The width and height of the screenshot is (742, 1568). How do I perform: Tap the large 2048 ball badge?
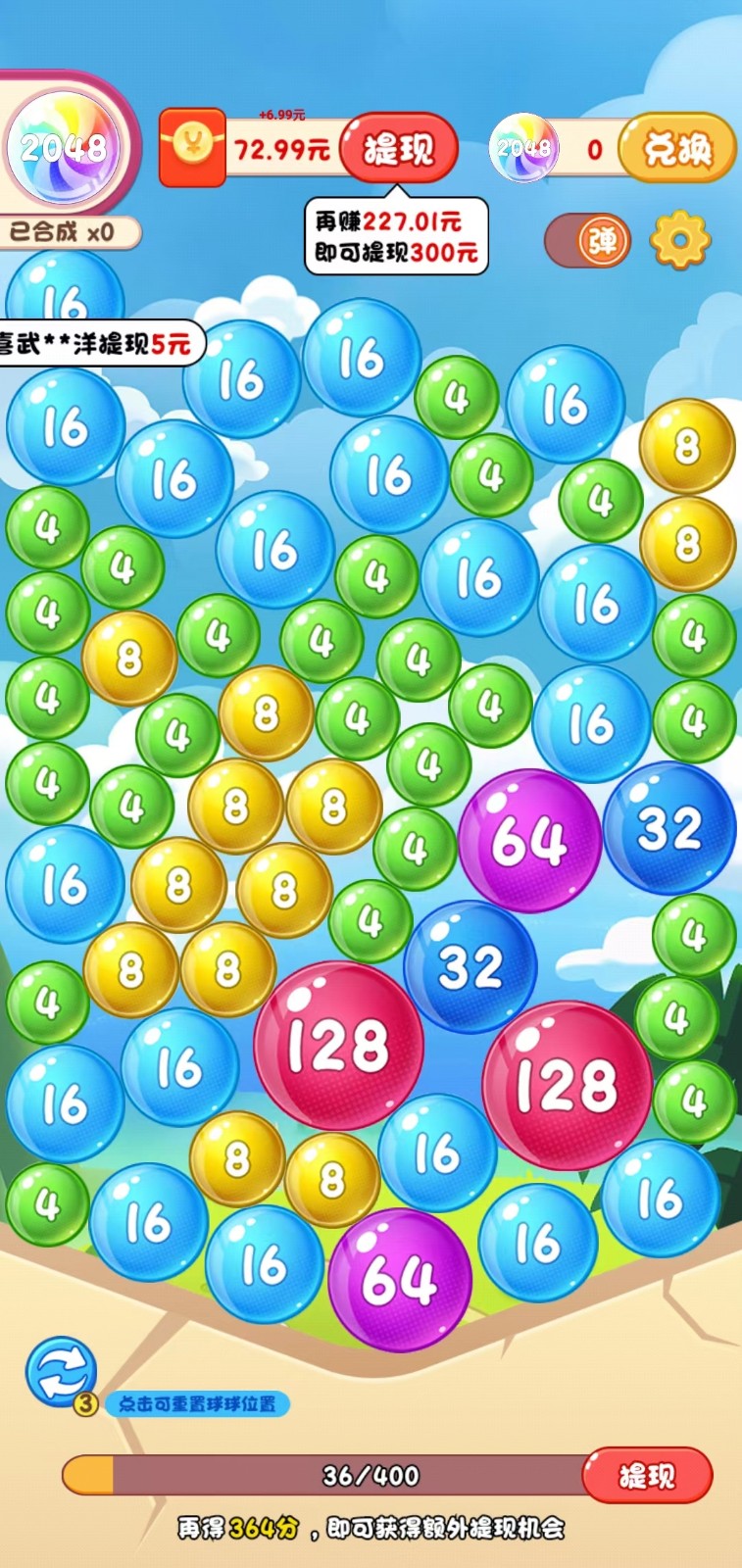63,148
